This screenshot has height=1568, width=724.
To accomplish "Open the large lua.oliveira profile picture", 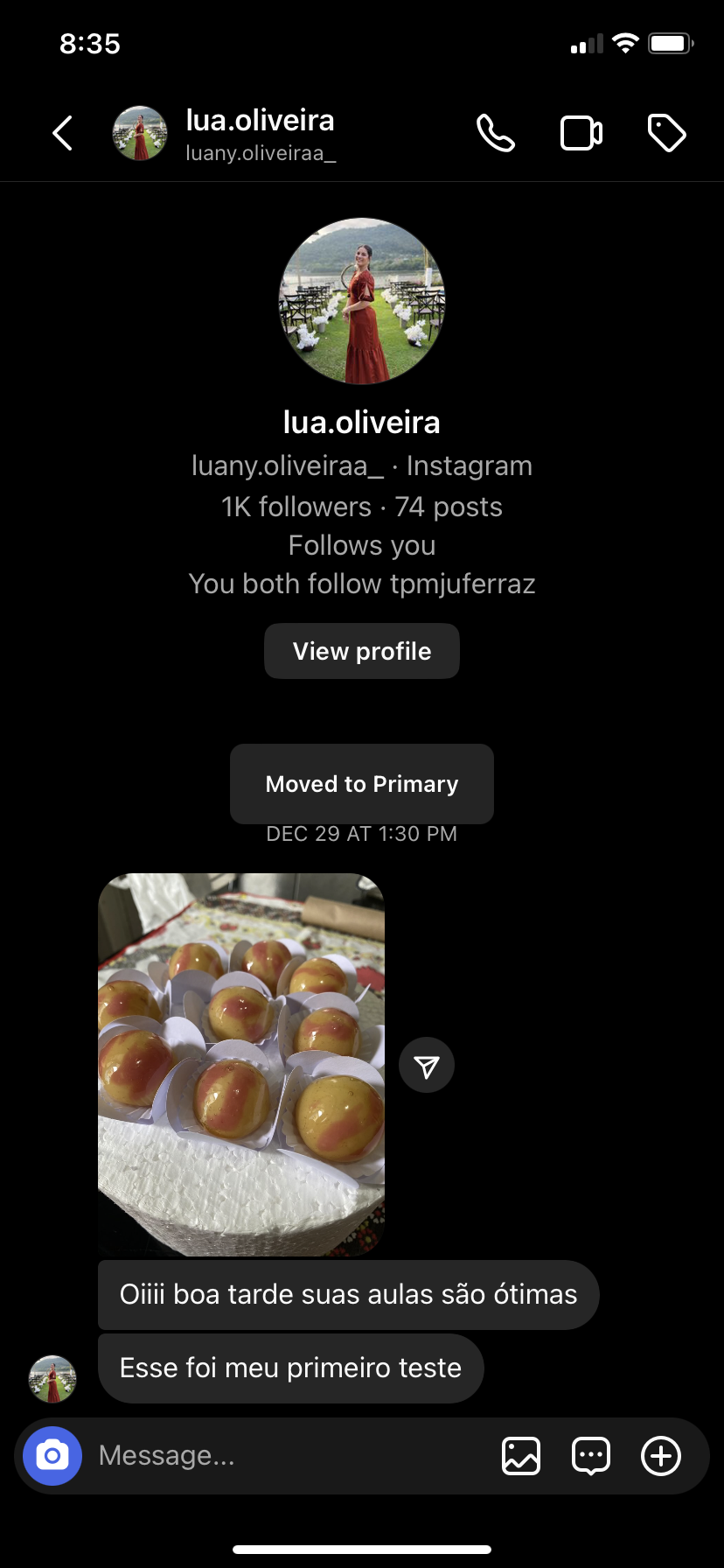I will (362, 301).
